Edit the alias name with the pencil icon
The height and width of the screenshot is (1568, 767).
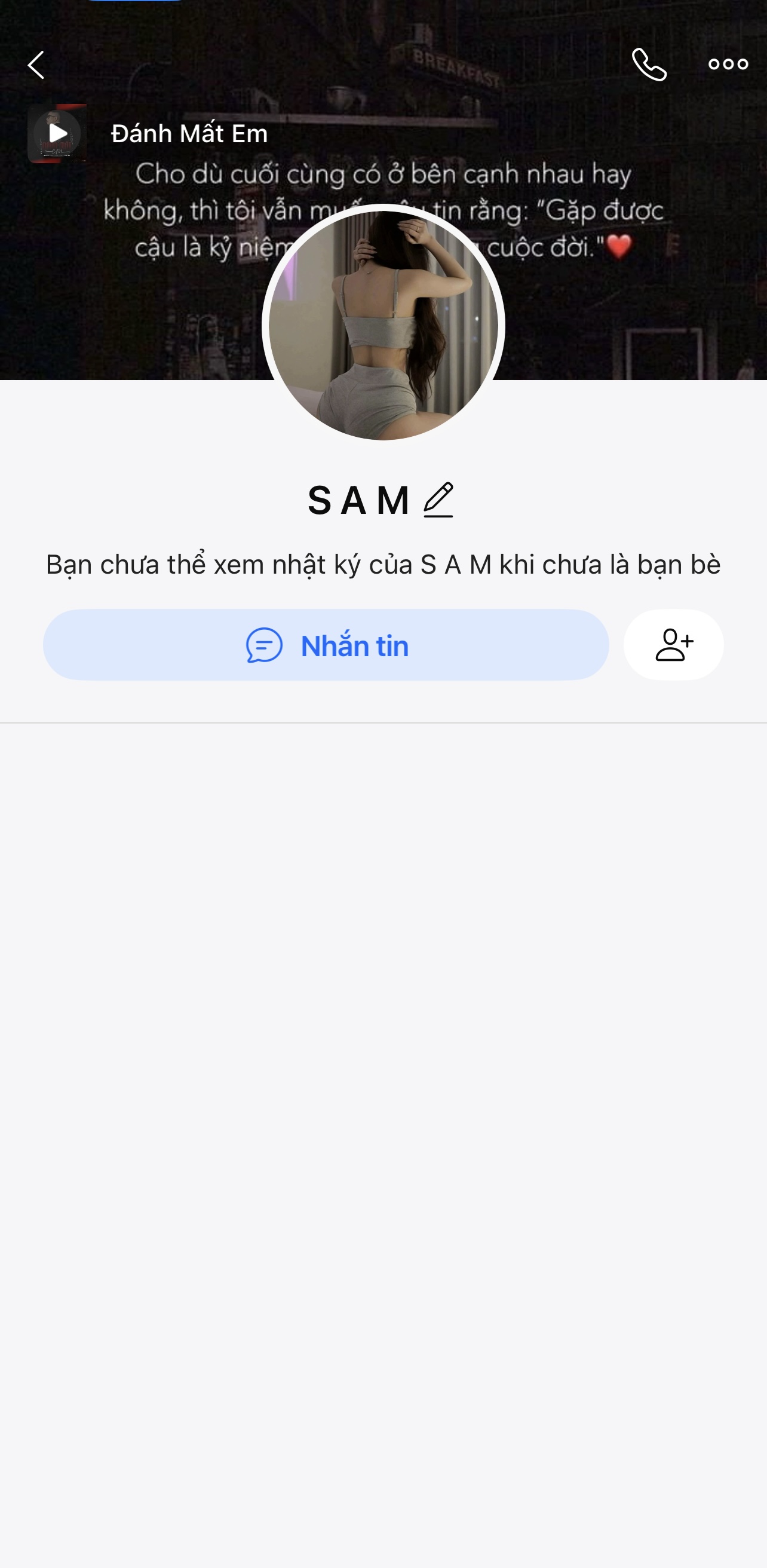point(438,500)
